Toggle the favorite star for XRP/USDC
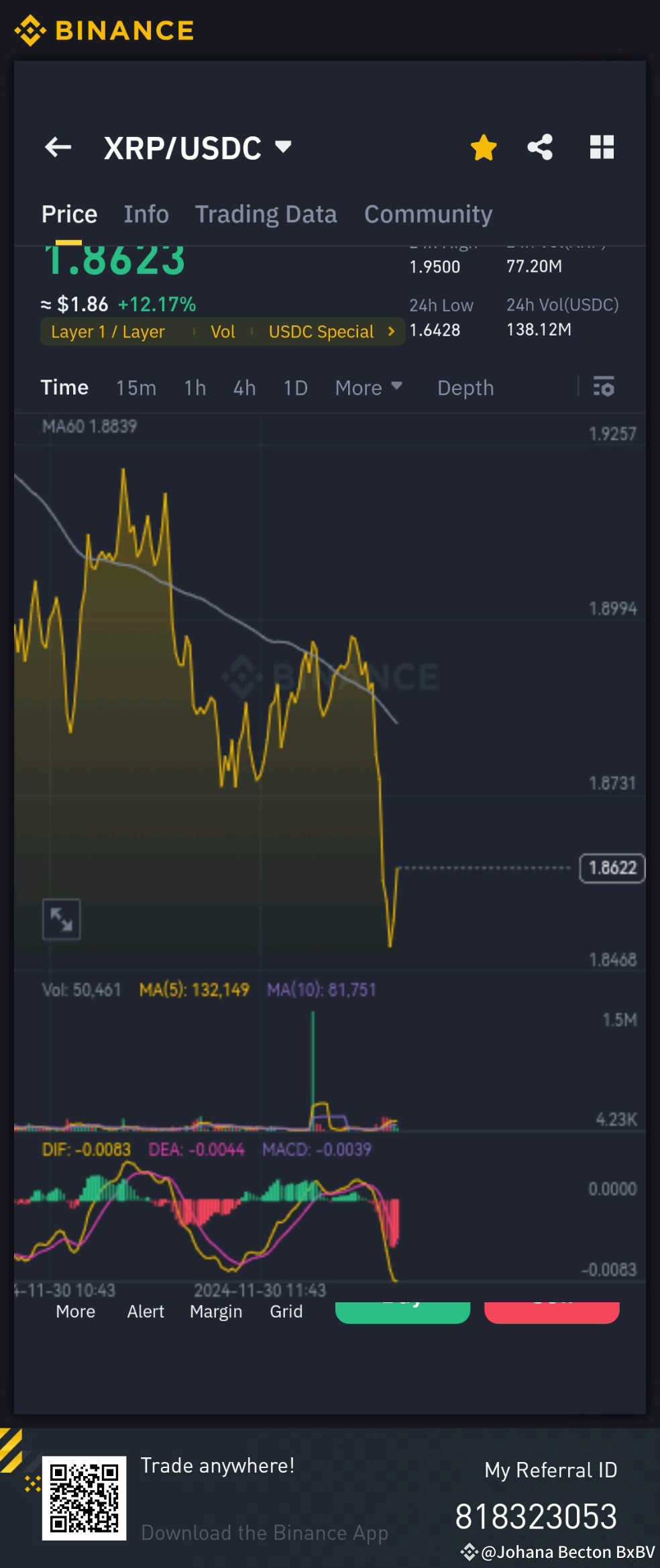Screen dimensions: 660x1568 [483, 147]
